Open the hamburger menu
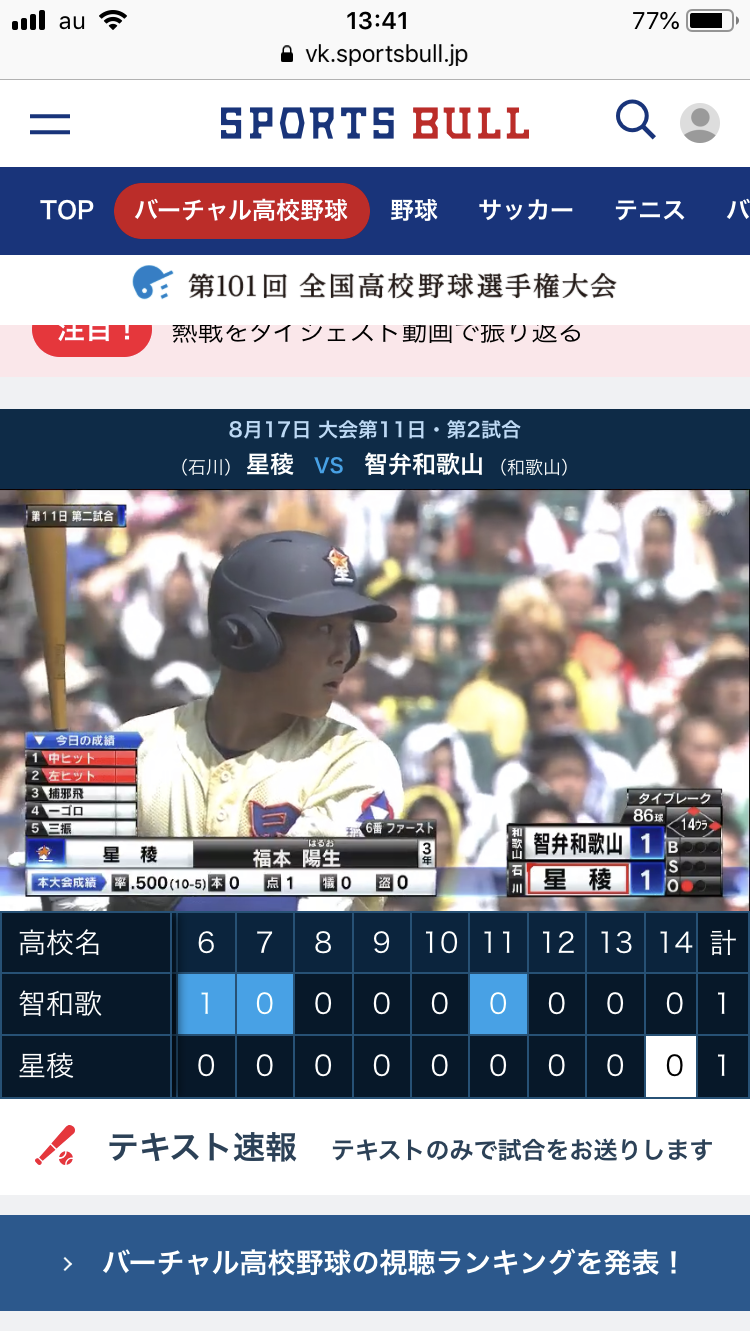 pos(50,124)
